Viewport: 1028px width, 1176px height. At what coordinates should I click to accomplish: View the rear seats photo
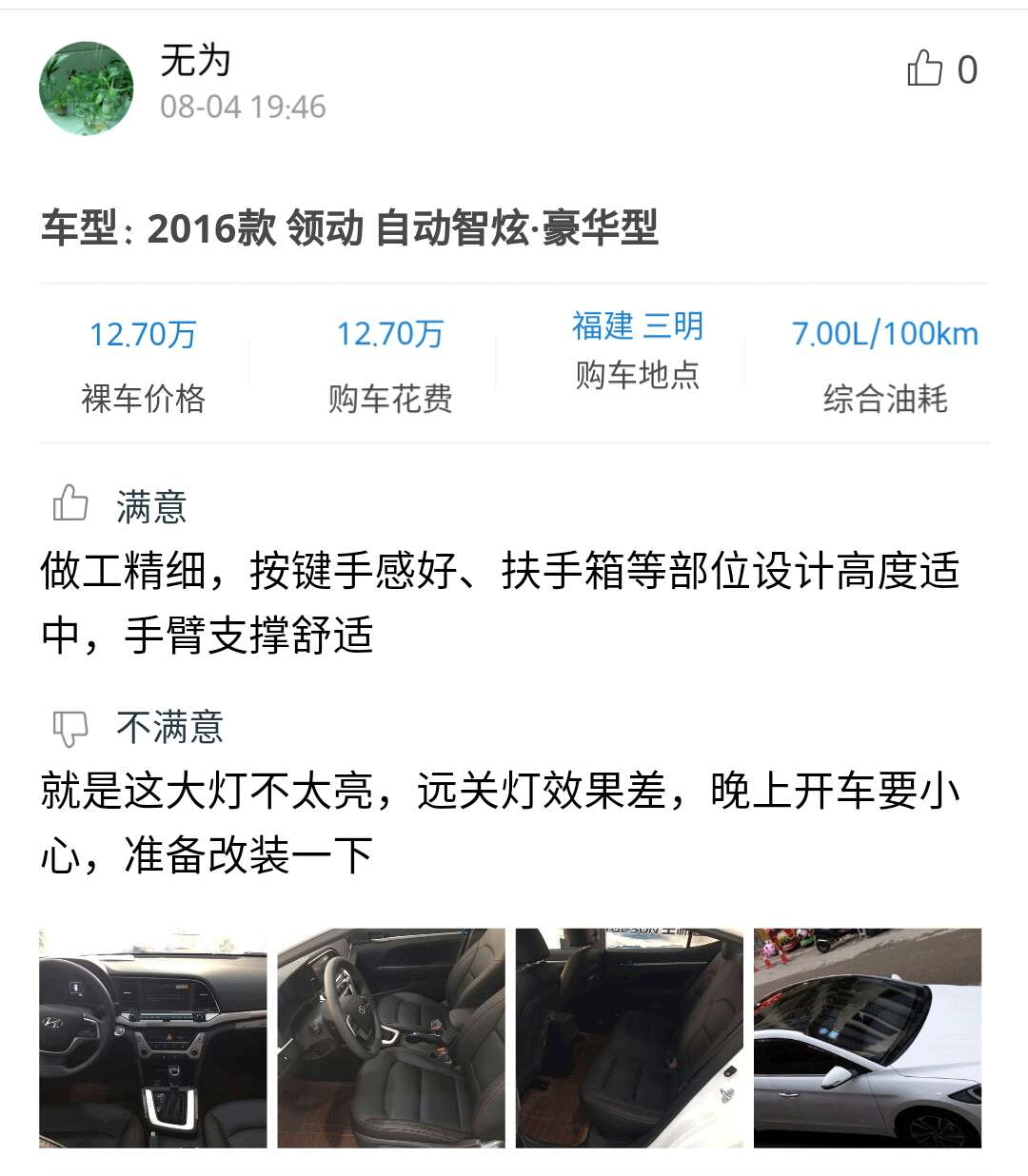(629, 1038)
